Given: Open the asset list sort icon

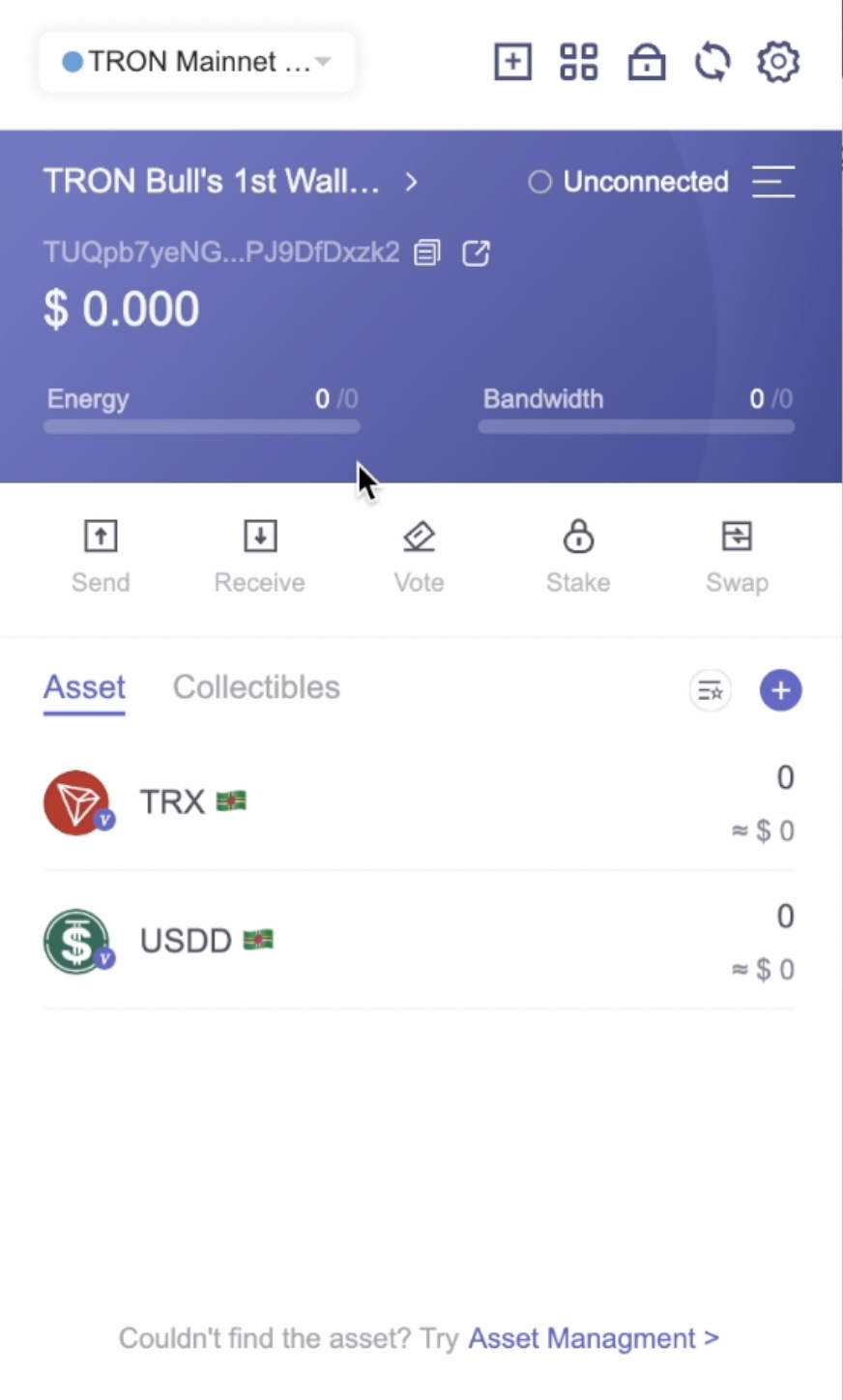Looking at the screenshot, I should tap(710, 690).
